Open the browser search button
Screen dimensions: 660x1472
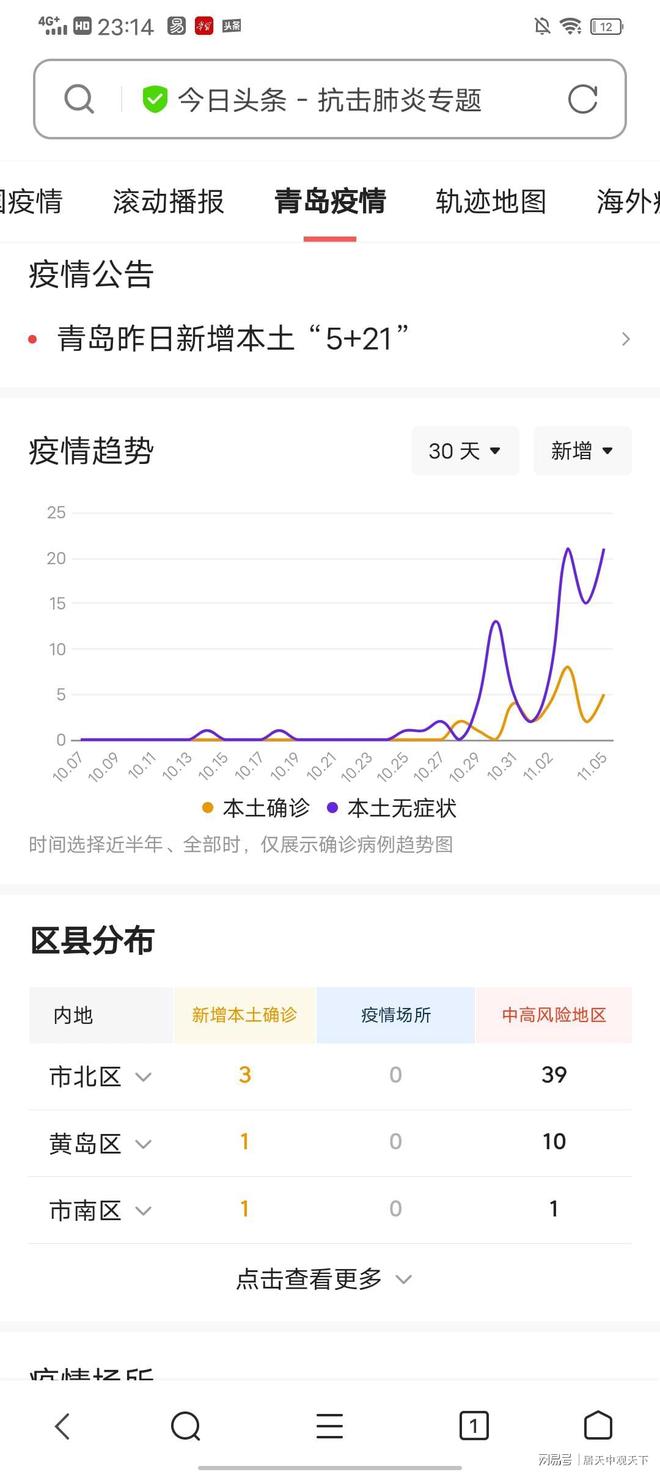click(185, 1425)
